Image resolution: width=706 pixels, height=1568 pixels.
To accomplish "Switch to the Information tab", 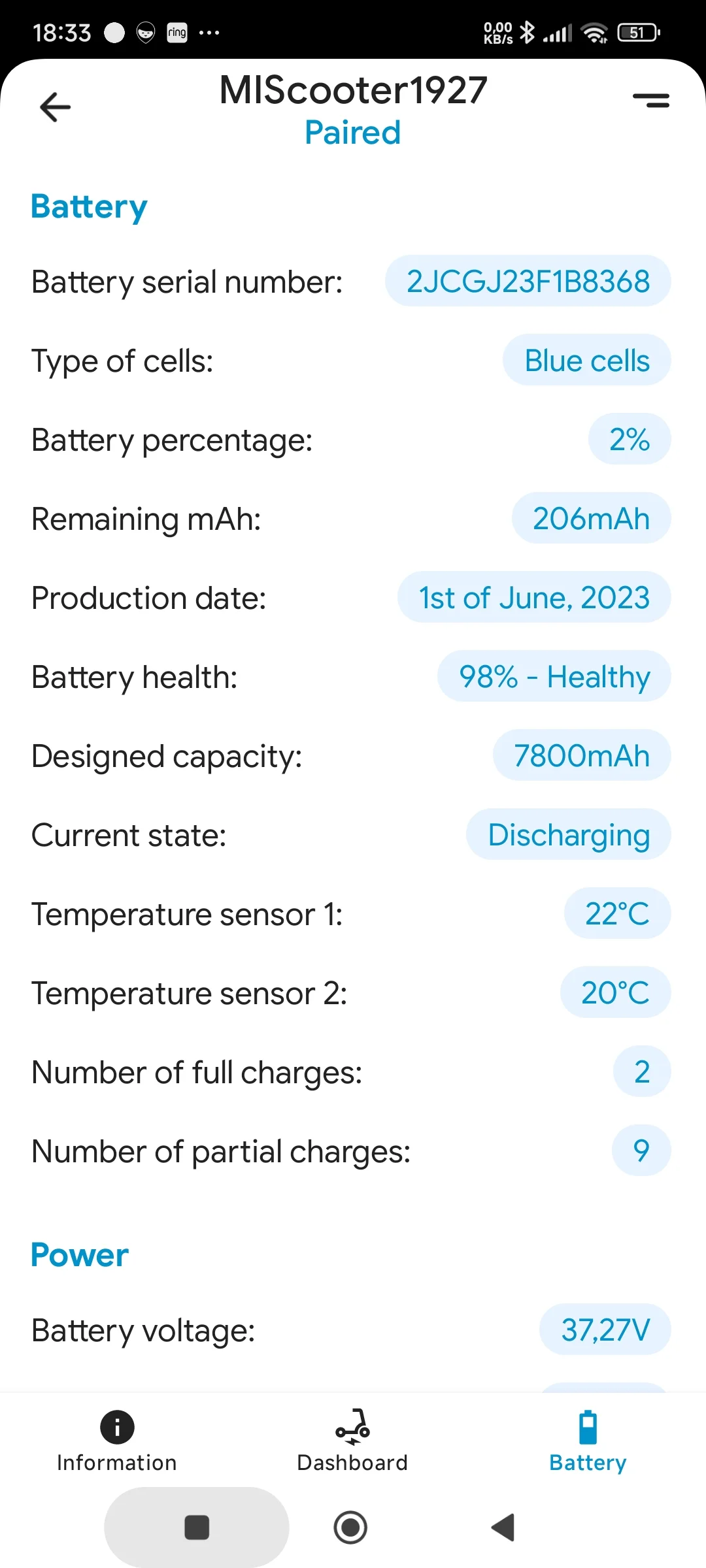I will [x=117, y=1441].
